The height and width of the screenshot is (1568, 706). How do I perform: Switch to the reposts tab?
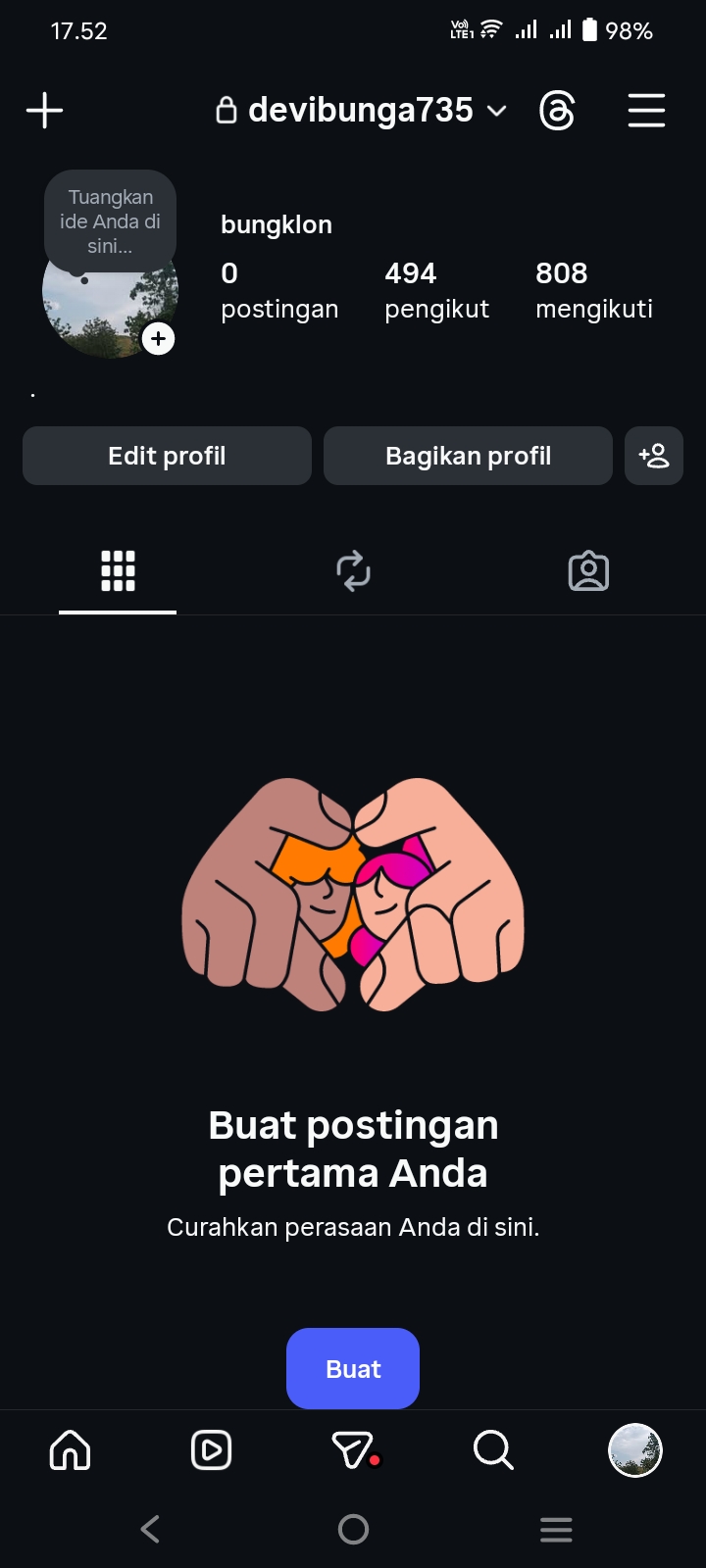pyautogui.click(x=353, y=570)
